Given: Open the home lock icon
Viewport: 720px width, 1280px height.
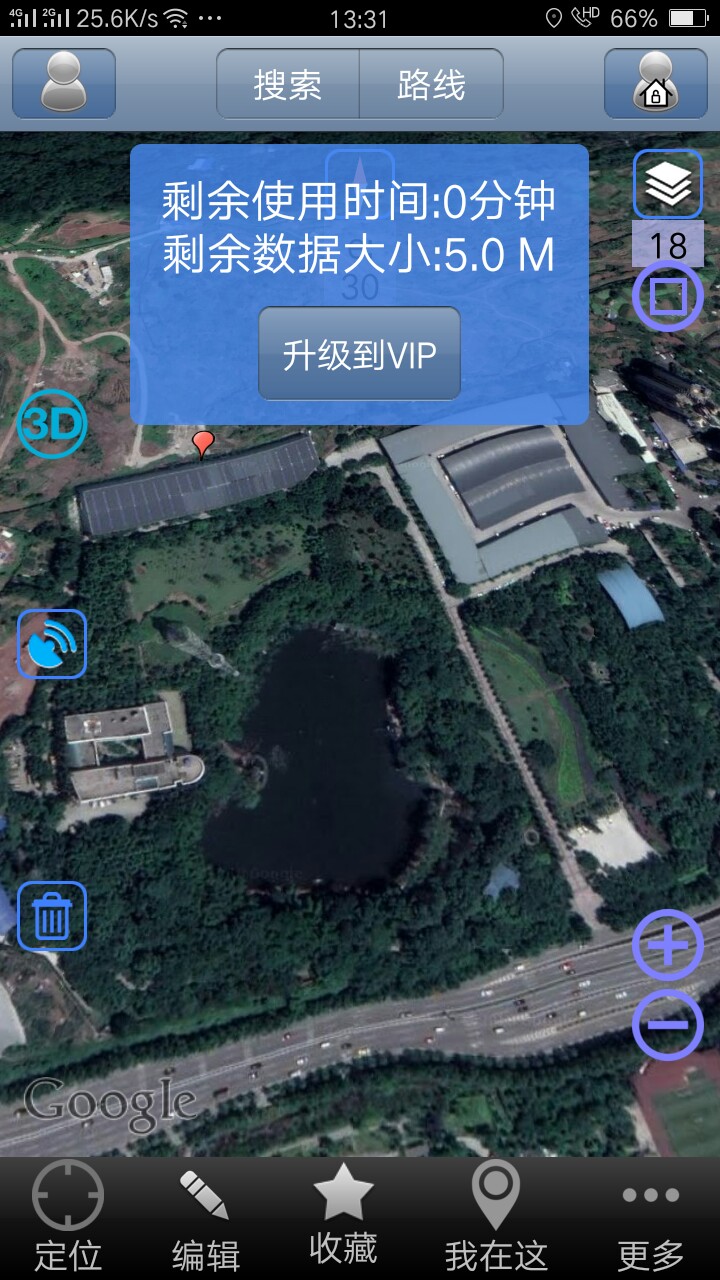Looking at the screenshot, I should [x=655, y=84].
